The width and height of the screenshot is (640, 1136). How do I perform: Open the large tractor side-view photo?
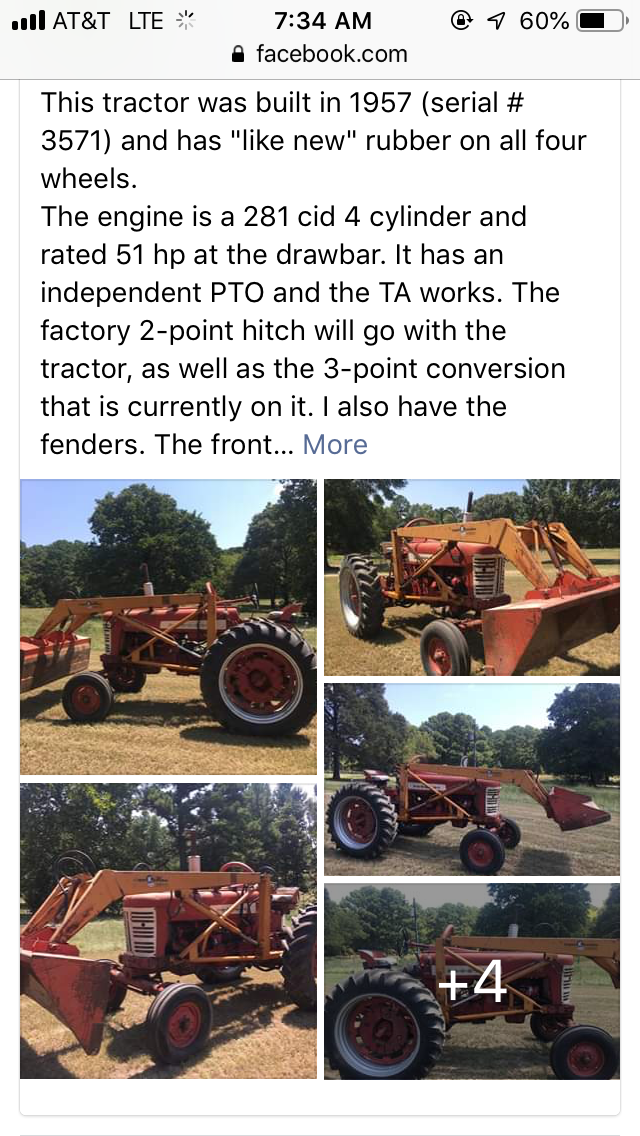point(168,627)
